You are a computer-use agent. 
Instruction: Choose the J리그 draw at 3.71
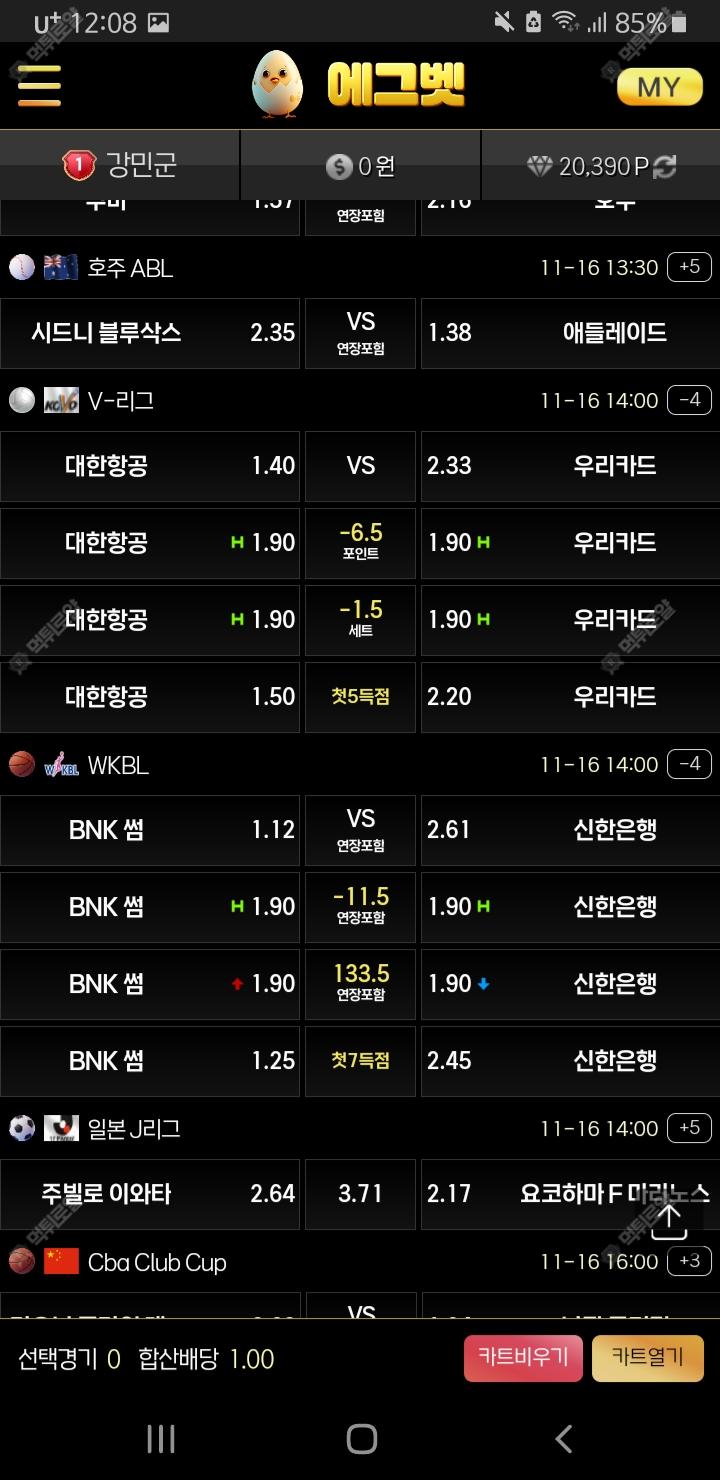coord(360,1194)
